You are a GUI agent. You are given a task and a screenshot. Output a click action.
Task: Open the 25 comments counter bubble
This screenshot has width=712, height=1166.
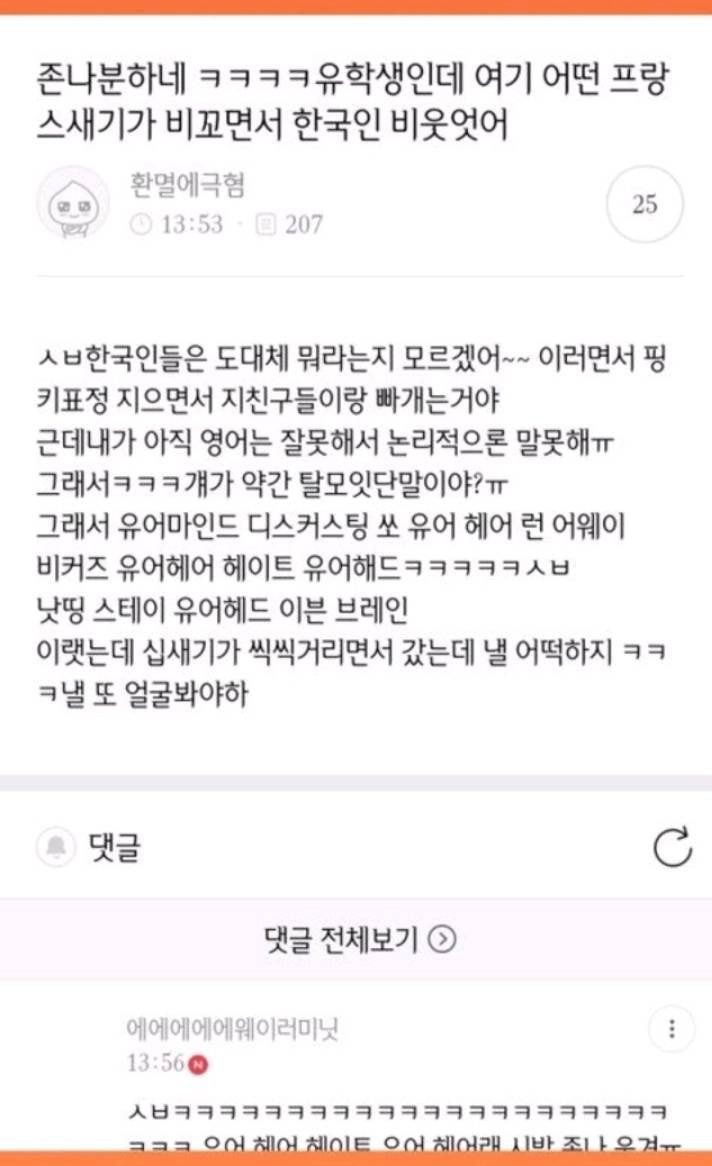[x=644, y=204]
